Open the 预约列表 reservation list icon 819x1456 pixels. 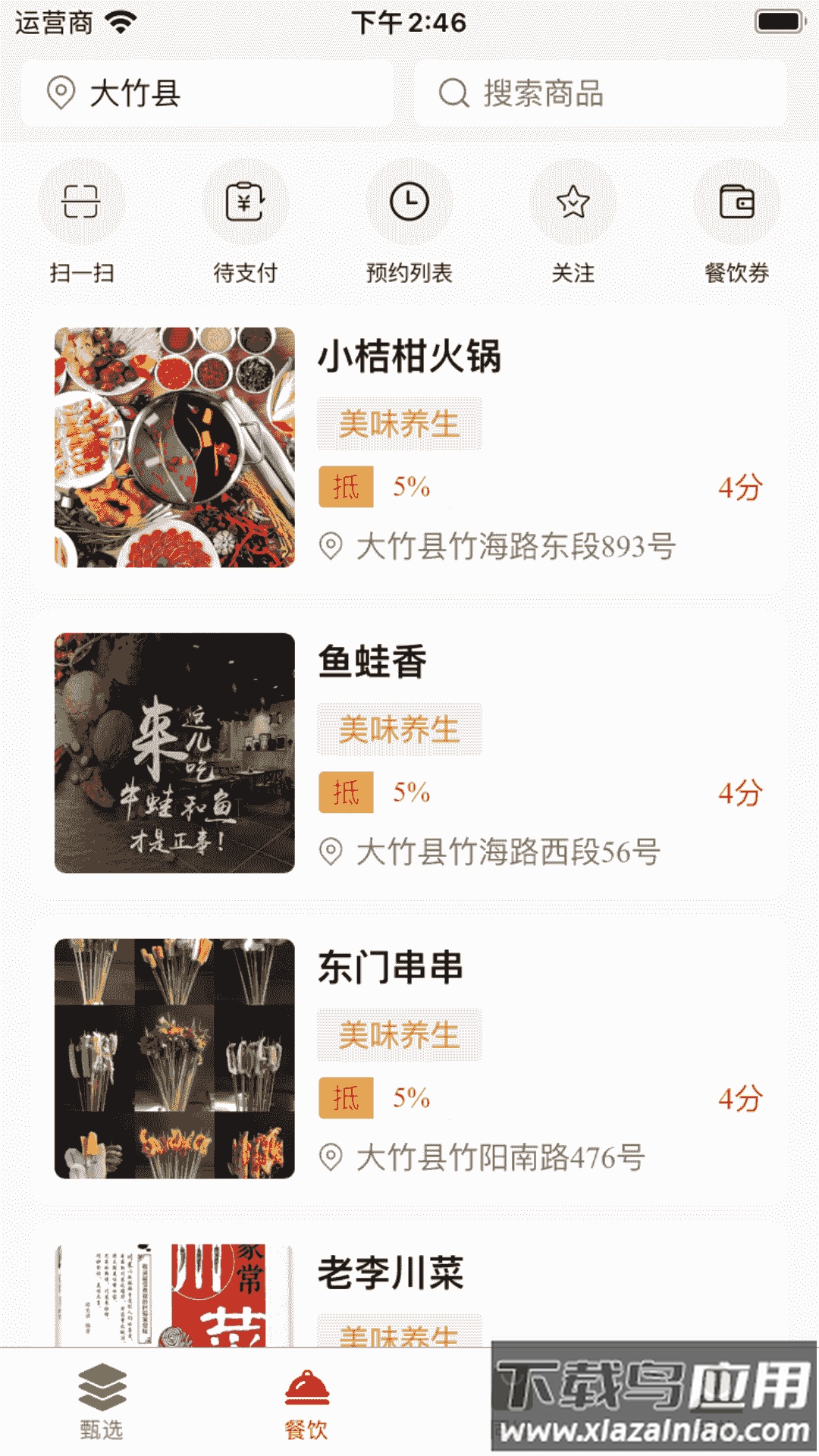(x=409, y=202)
